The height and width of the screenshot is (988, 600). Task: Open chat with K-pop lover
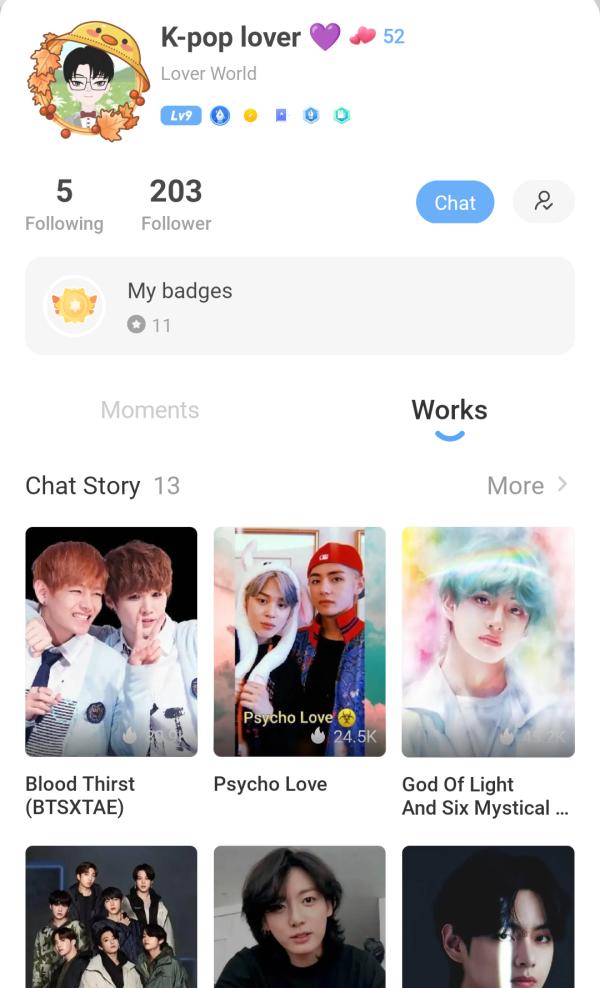click(x=454, y=202)
